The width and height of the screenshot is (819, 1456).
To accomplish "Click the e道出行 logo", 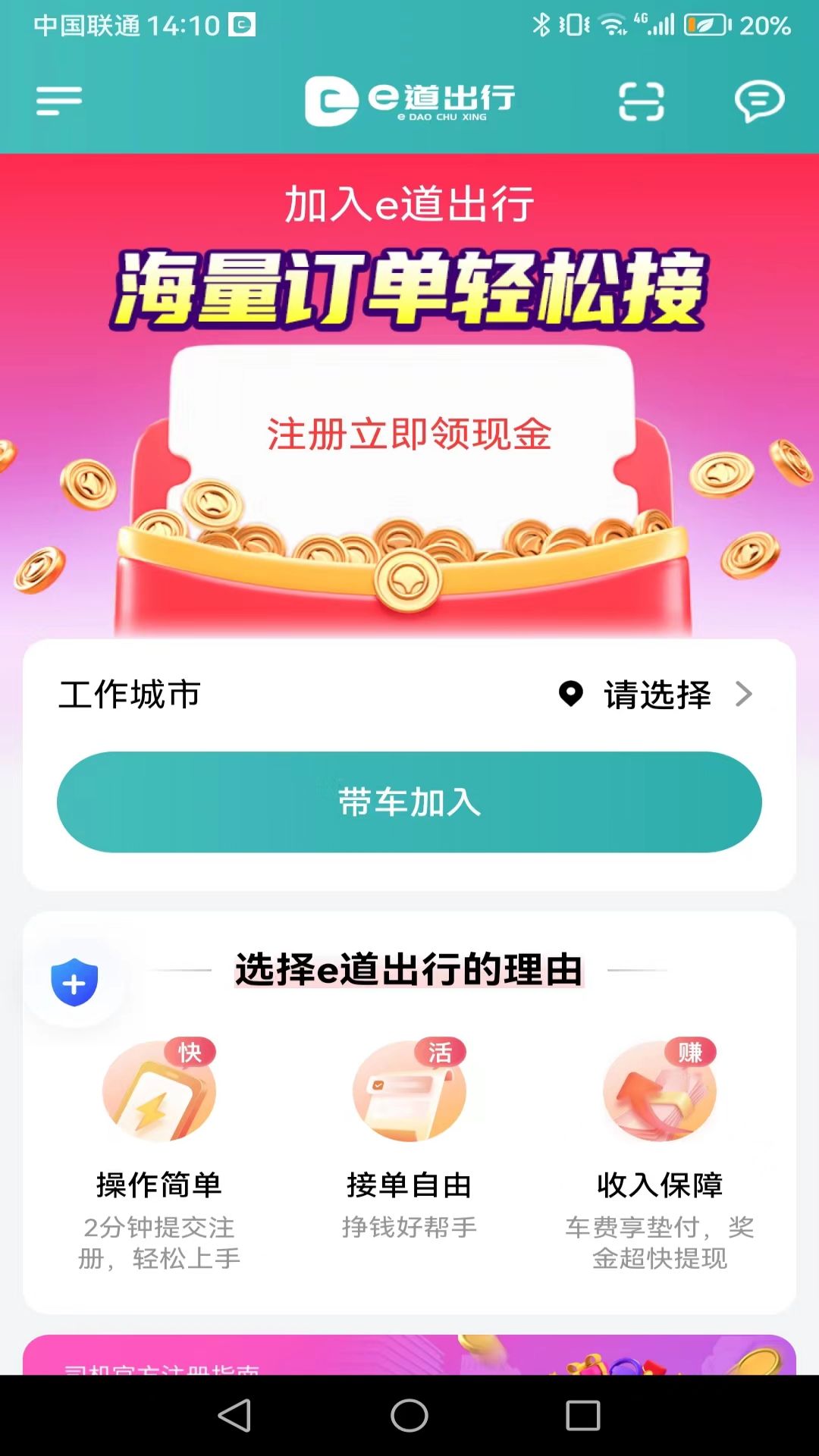I will point(409,101).
